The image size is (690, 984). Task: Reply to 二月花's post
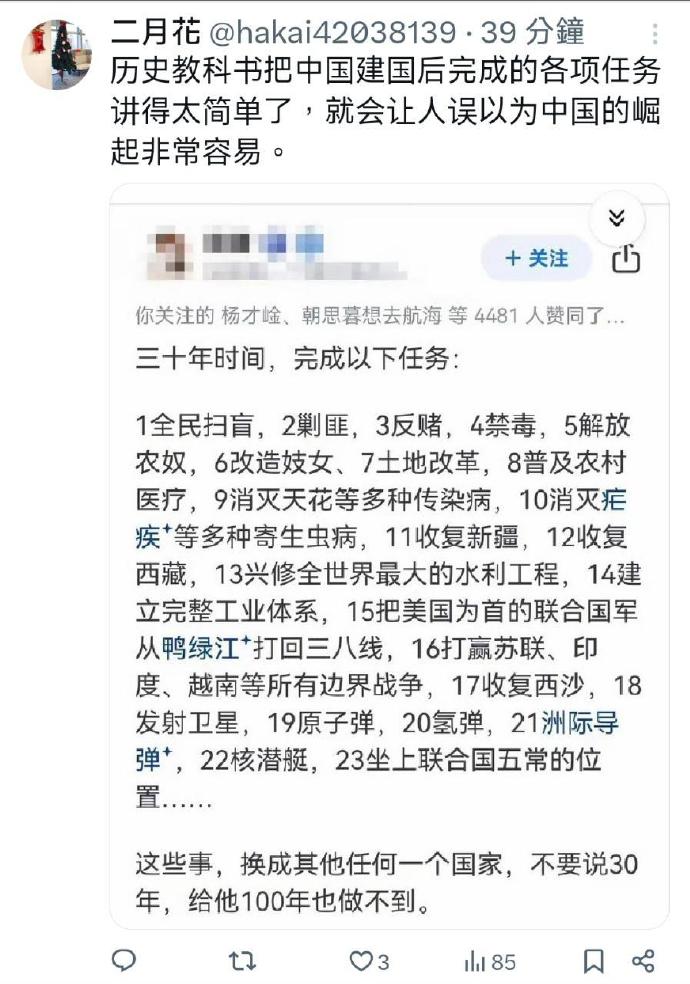124,961
